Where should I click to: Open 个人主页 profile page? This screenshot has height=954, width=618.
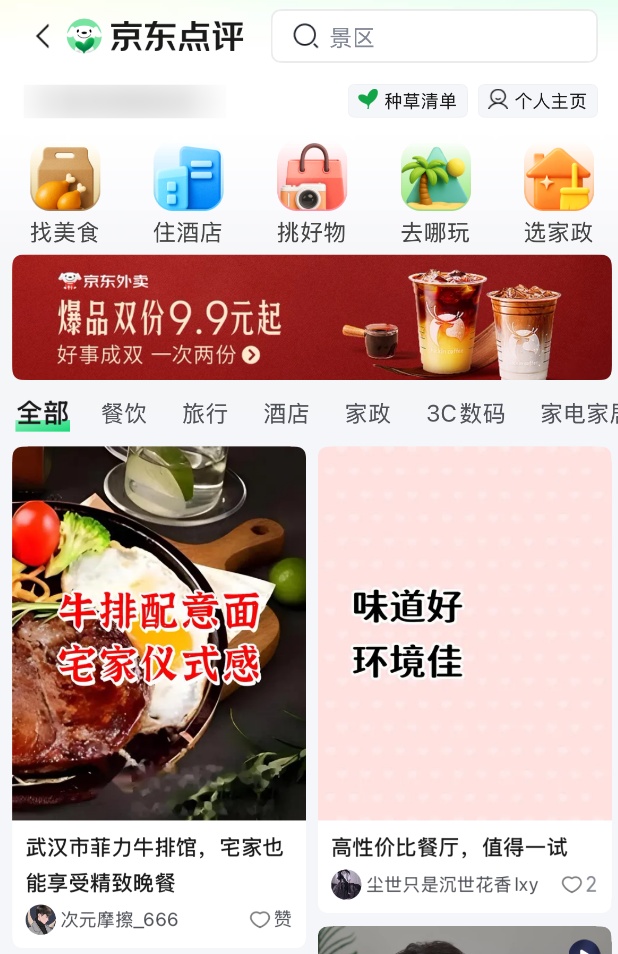(x=538, y=100)
